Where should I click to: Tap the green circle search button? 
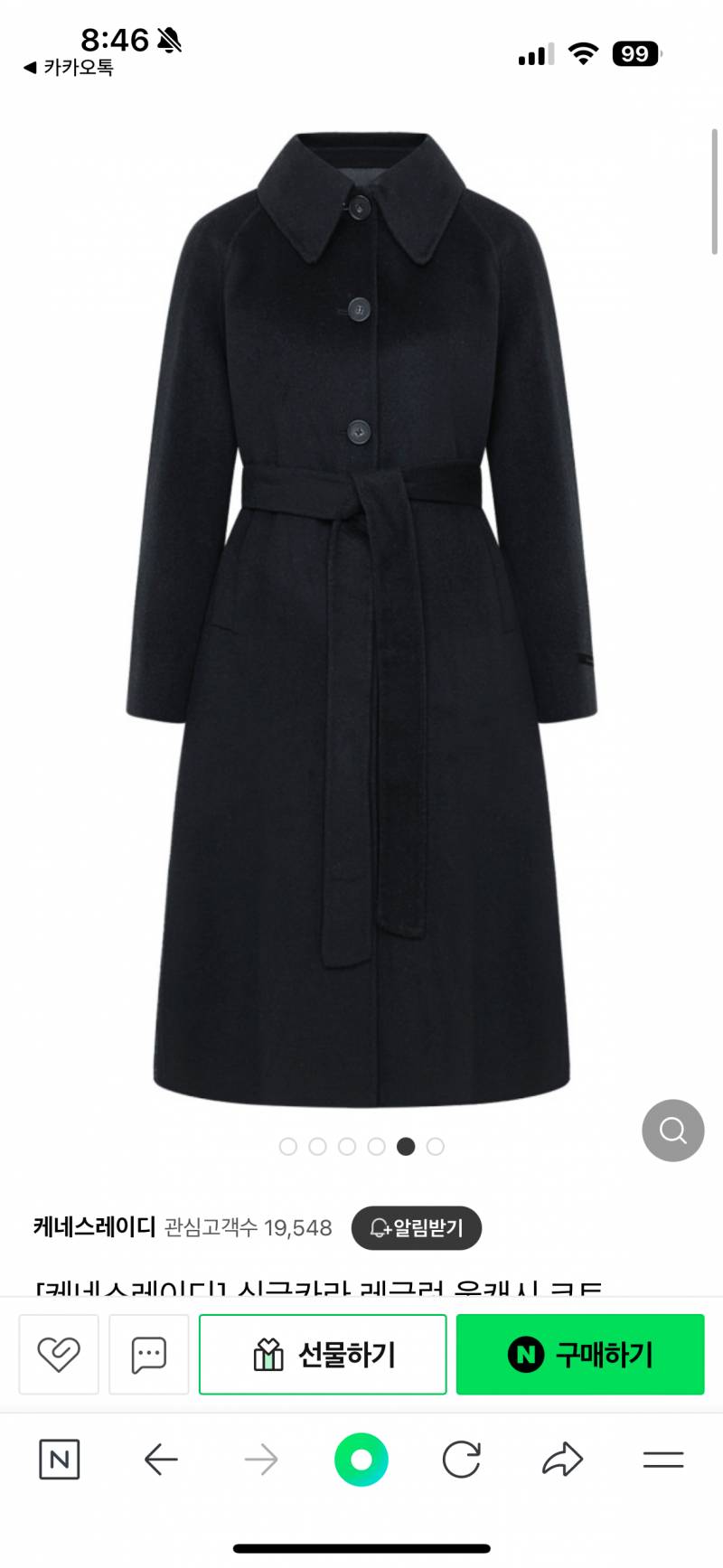tap(361, 1460)
